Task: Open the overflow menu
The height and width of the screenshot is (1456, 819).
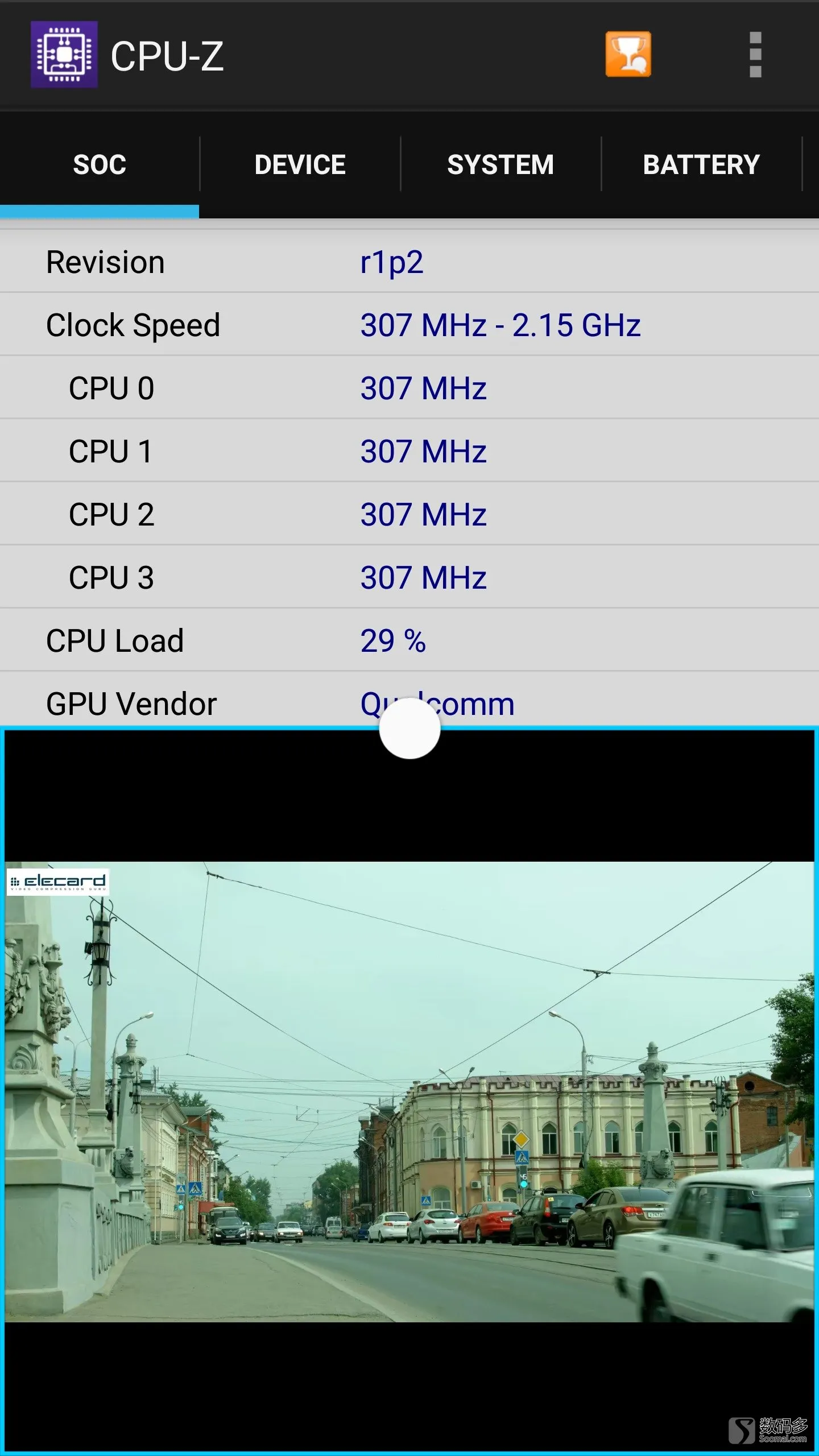Action: [x=755, y=55]
